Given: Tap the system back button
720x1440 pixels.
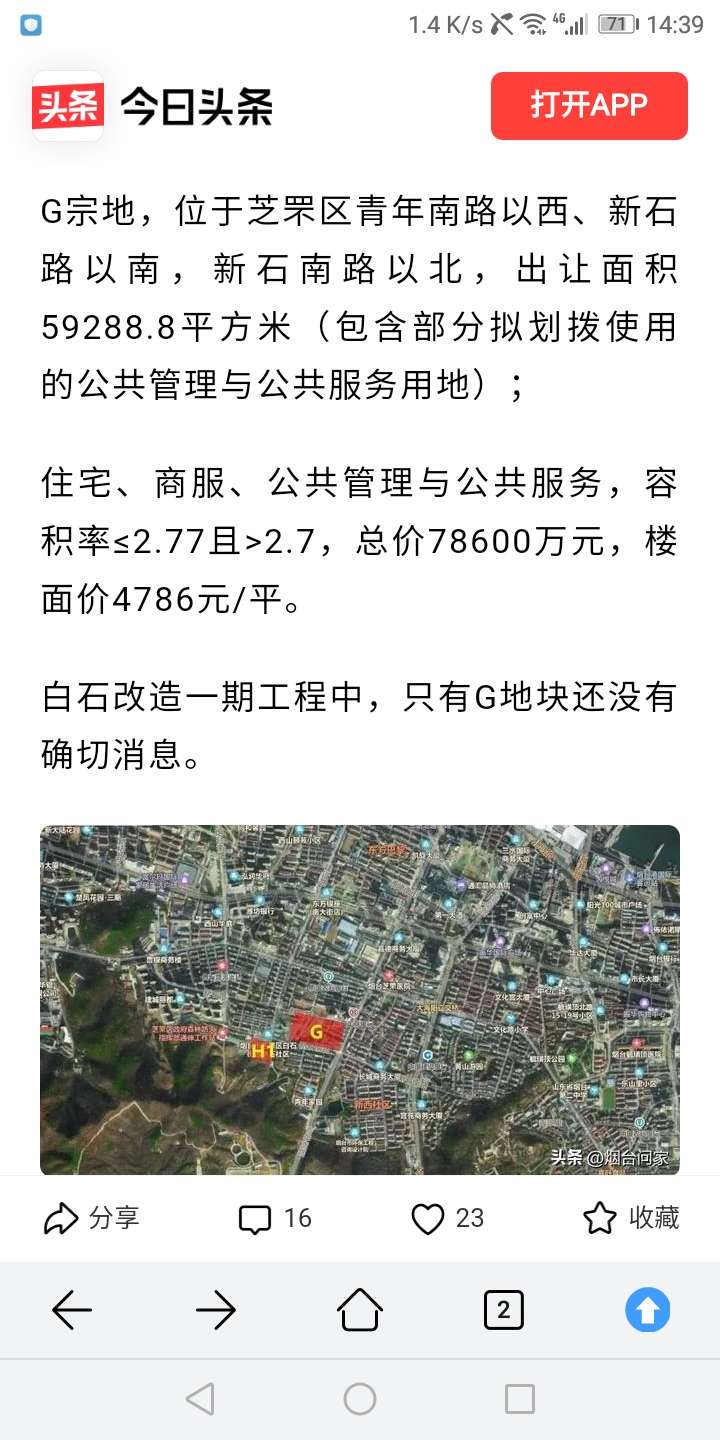Looking at the screenshot, I should pyautogui.click(x=200, y=1399).
